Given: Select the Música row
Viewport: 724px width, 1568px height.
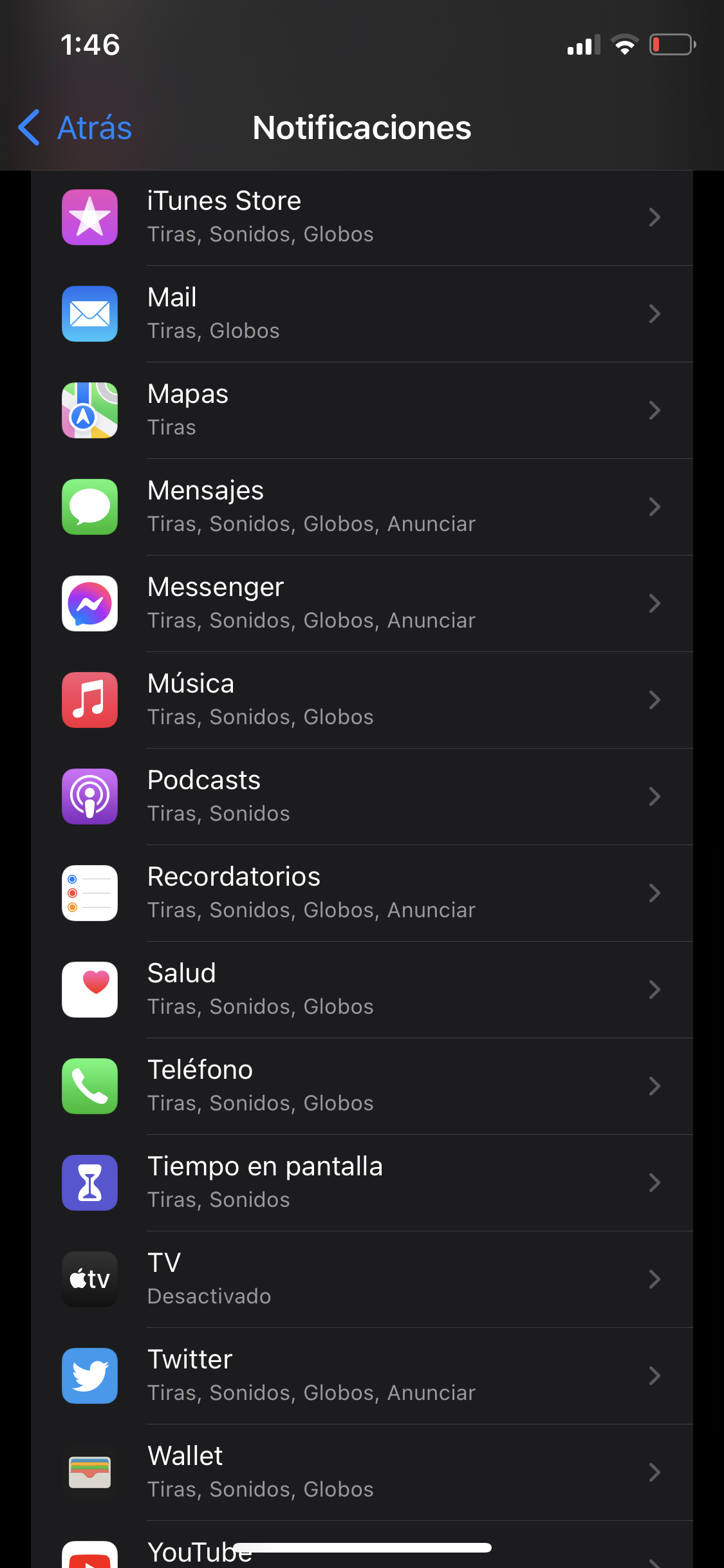Looking at the screenshot, I should pos(360,700).
